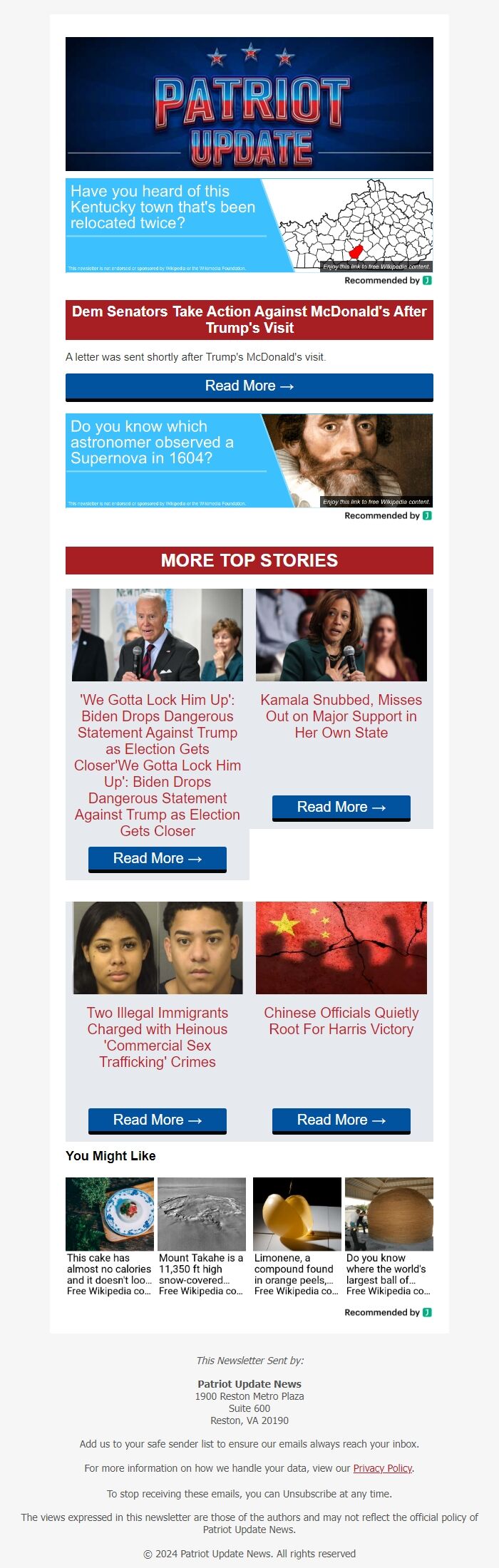
Task: Open the Biden story photo
Action: pos(158,634)
